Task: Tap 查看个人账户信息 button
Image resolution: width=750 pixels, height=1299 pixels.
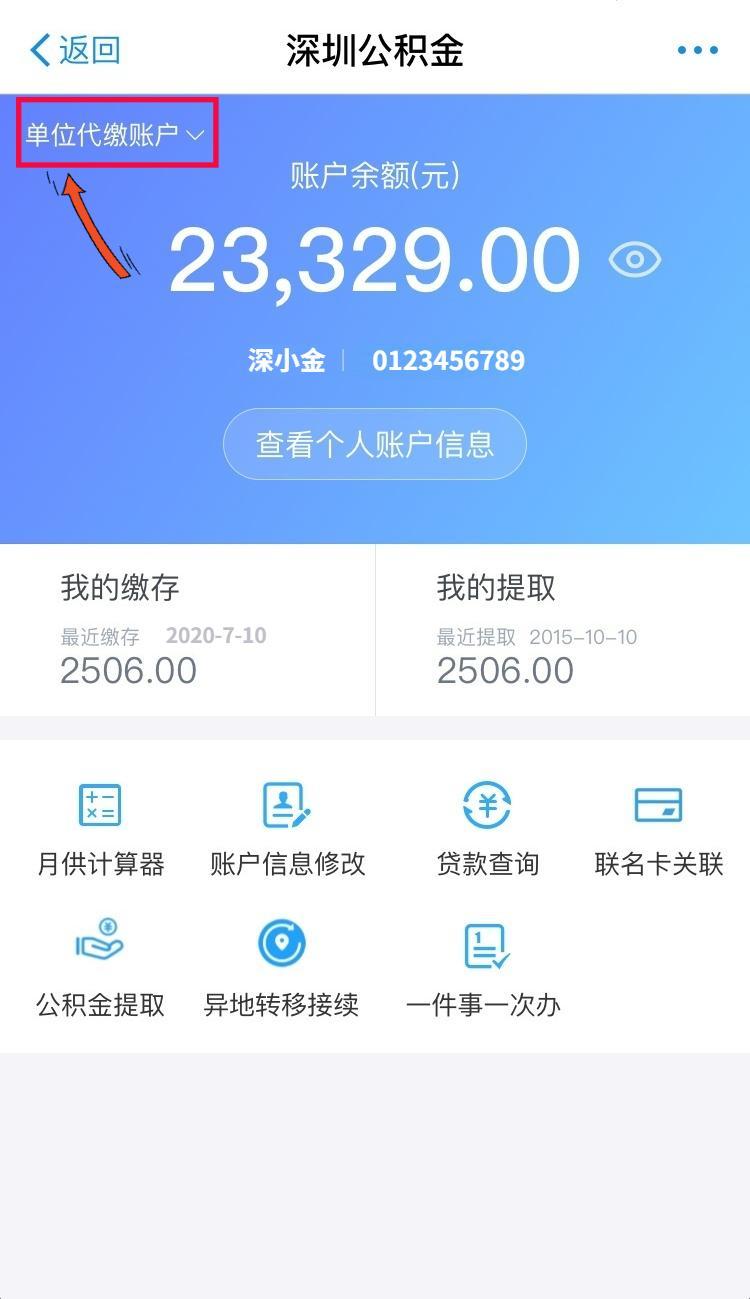Action: [375, 444]
